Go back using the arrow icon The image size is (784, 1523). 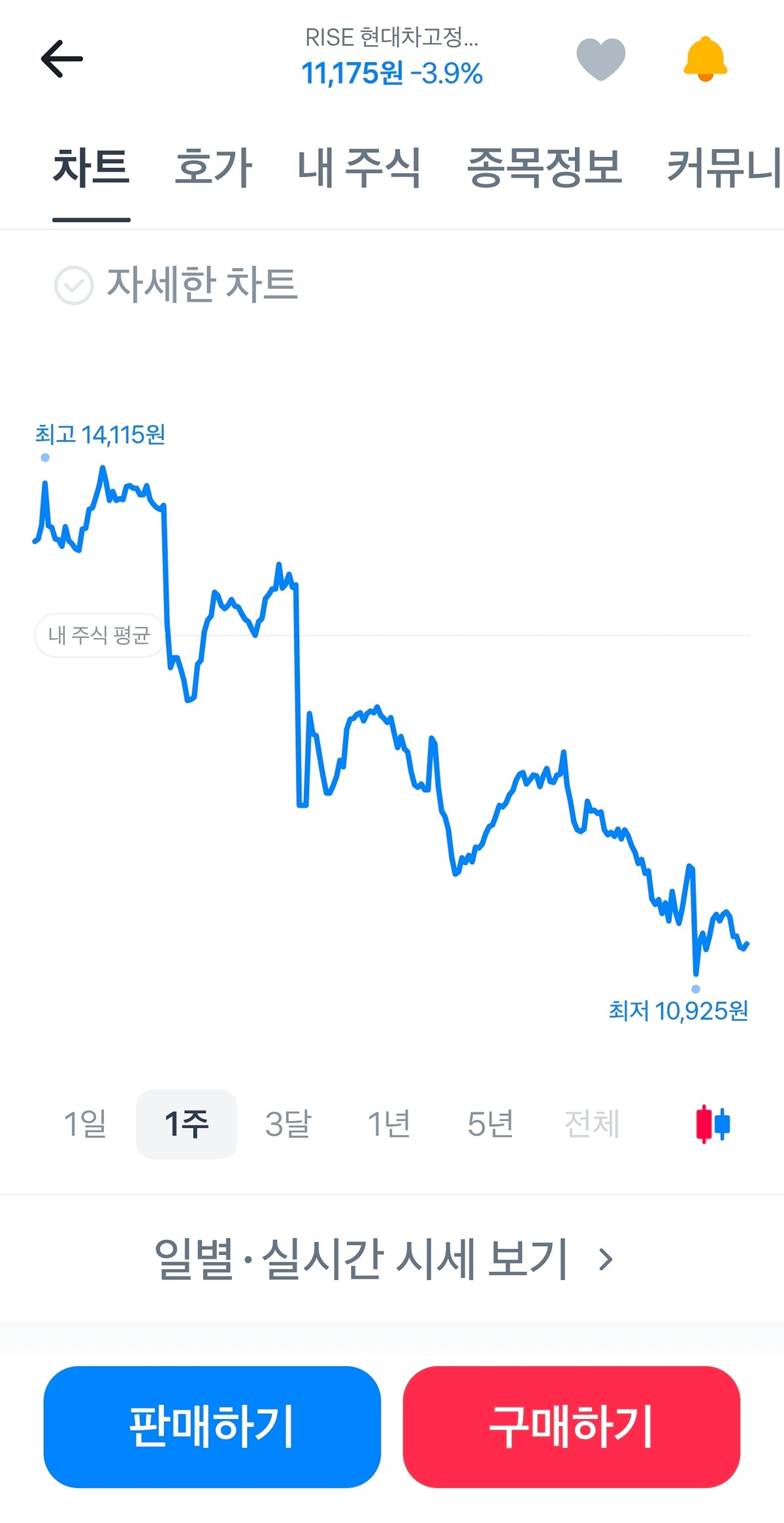[x=62, y=59]
